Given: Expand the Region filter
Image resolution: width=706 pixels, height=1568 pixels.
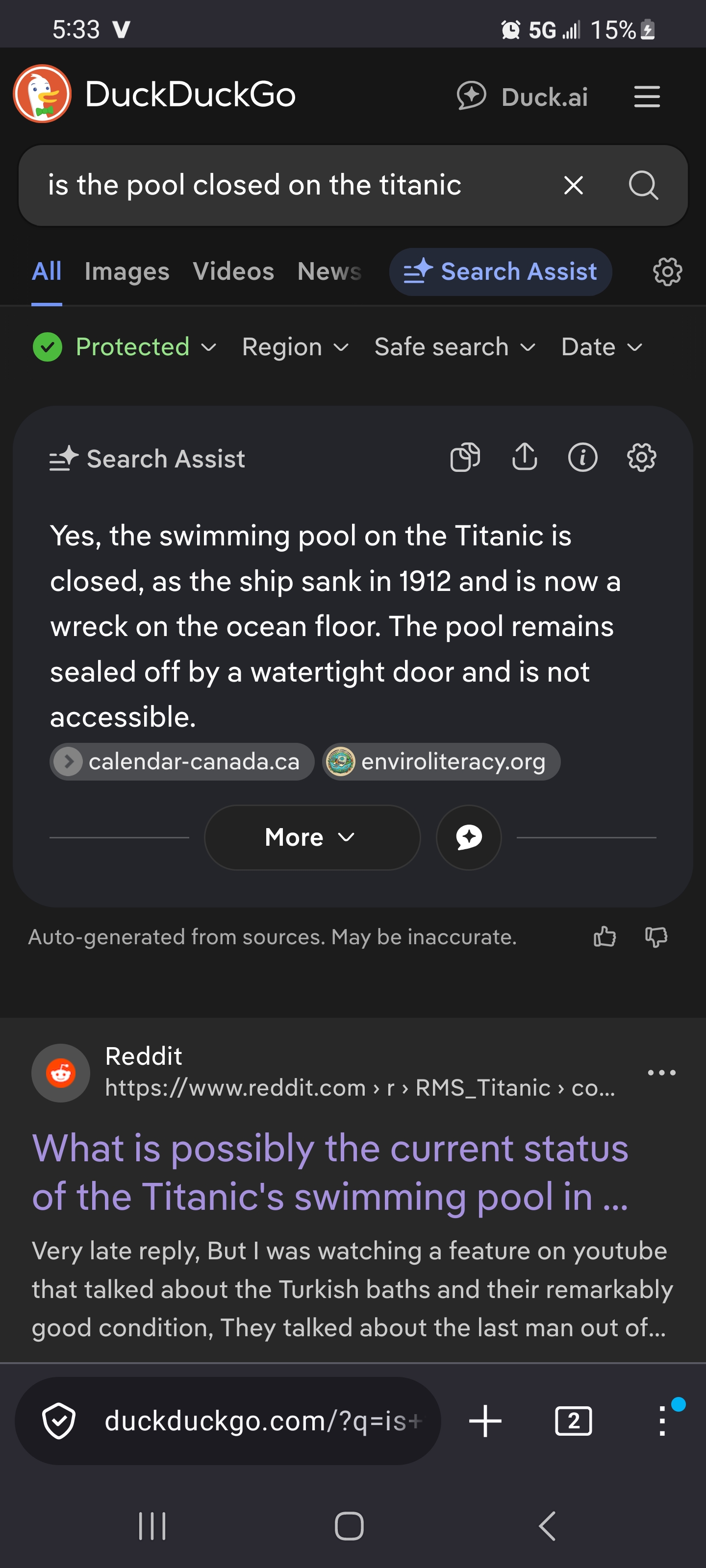Looking at the screenshot, I should point(295,347).
